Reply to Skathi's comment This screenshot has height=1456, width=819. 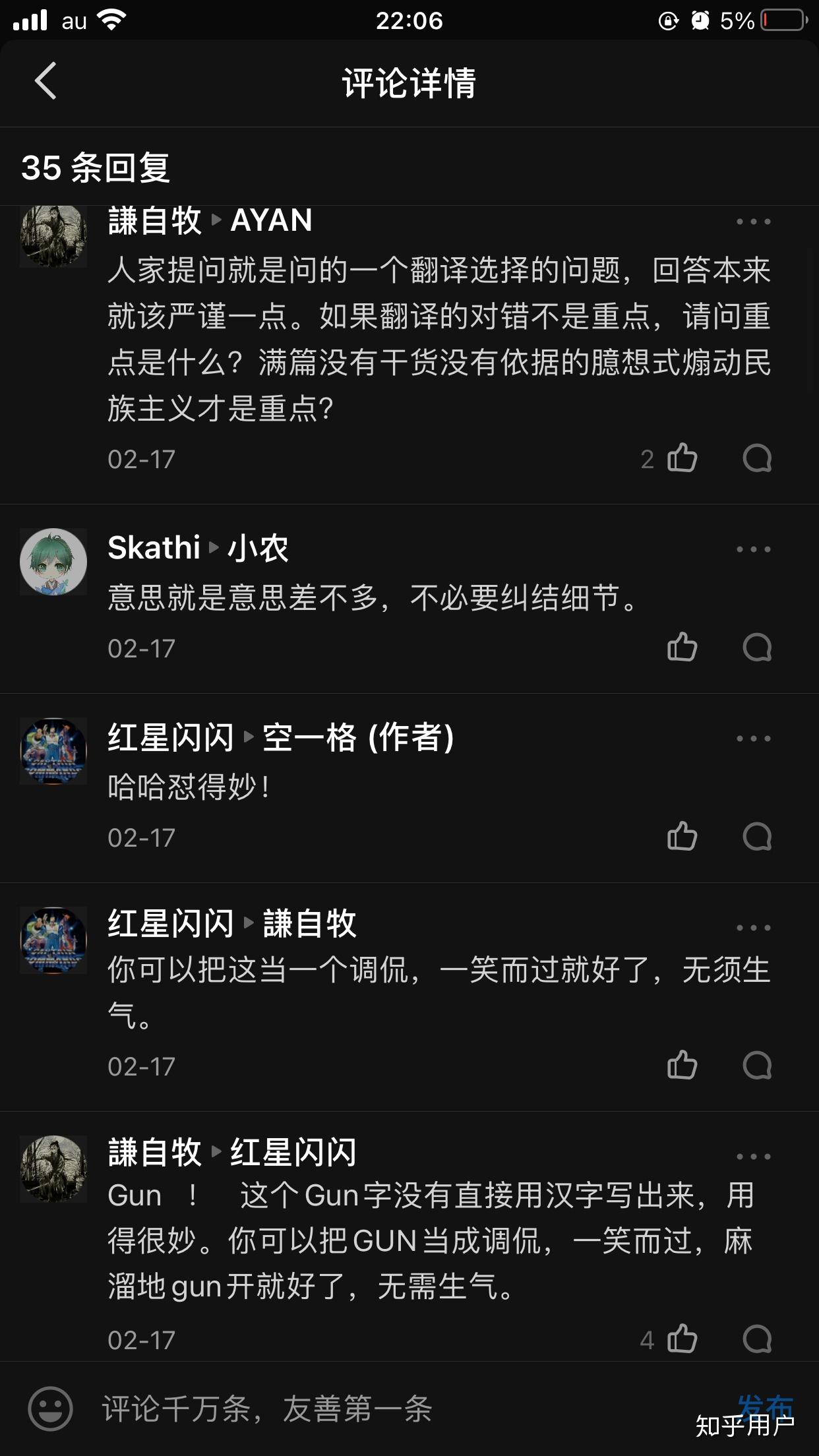757,648
